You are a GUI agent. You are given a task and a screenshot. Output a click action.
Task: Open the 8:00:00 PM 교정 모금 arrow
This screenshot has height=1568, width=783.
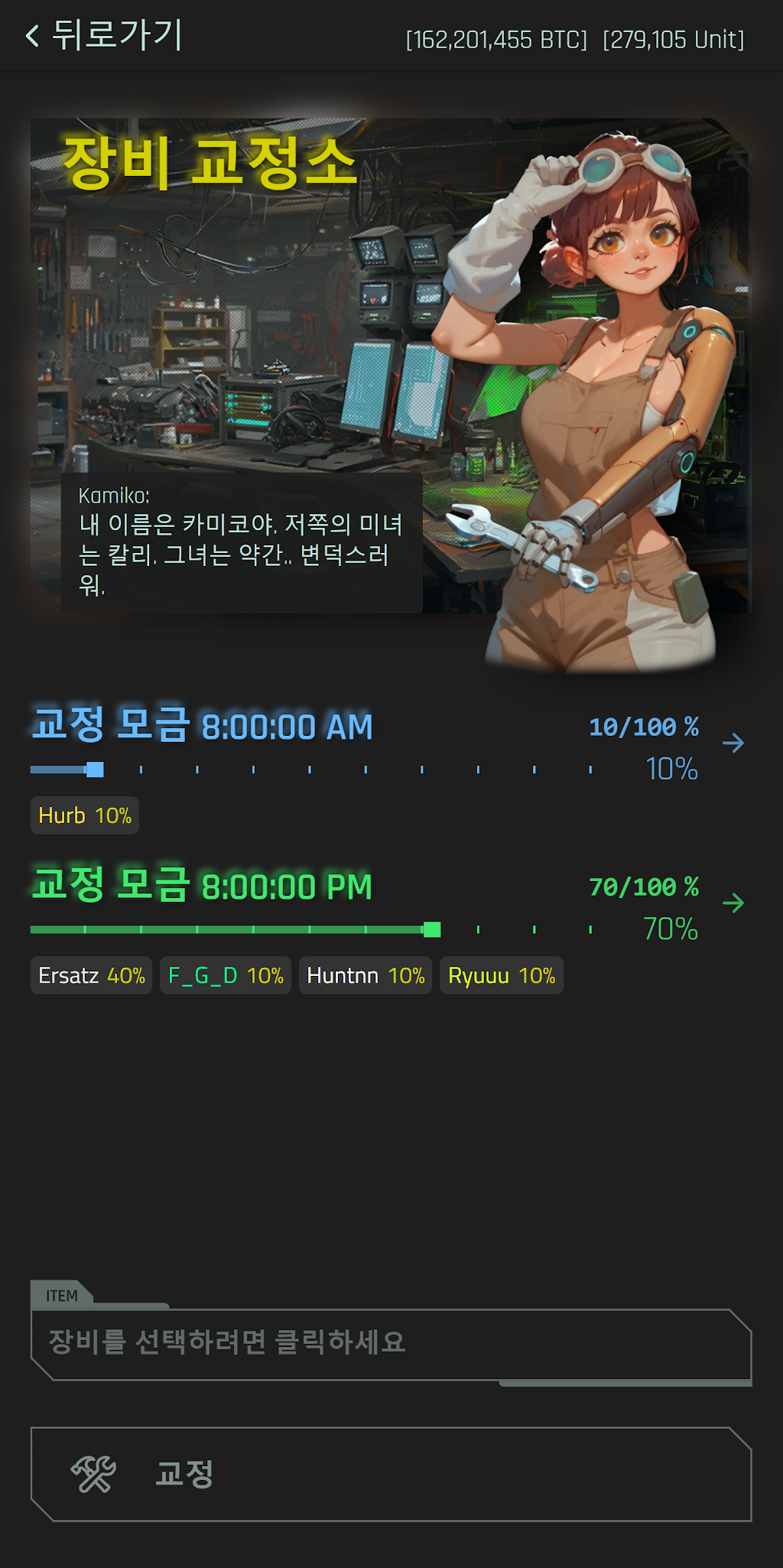[733, 903]
